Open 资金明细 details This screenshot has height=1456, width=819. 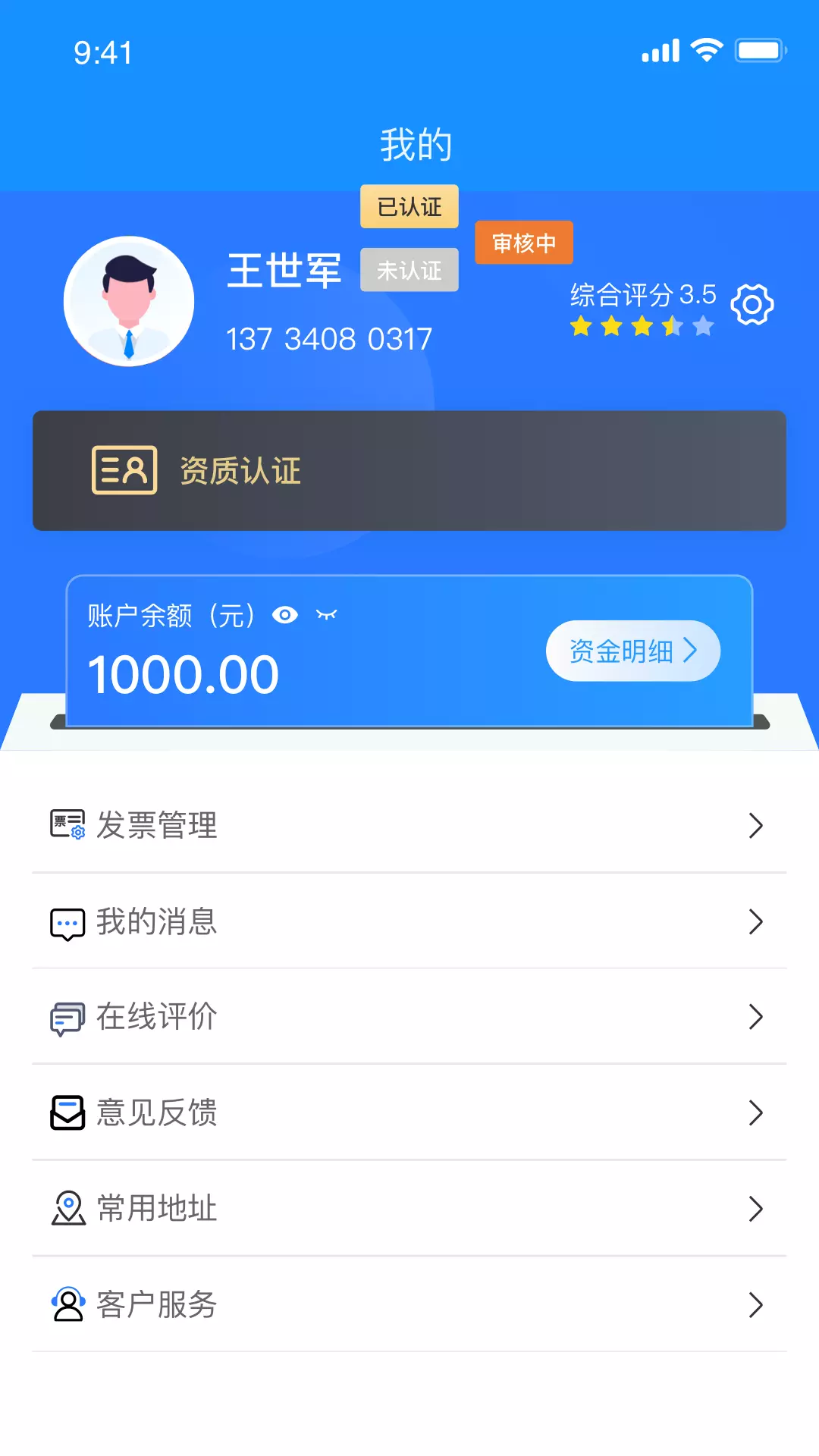point(633,651)
